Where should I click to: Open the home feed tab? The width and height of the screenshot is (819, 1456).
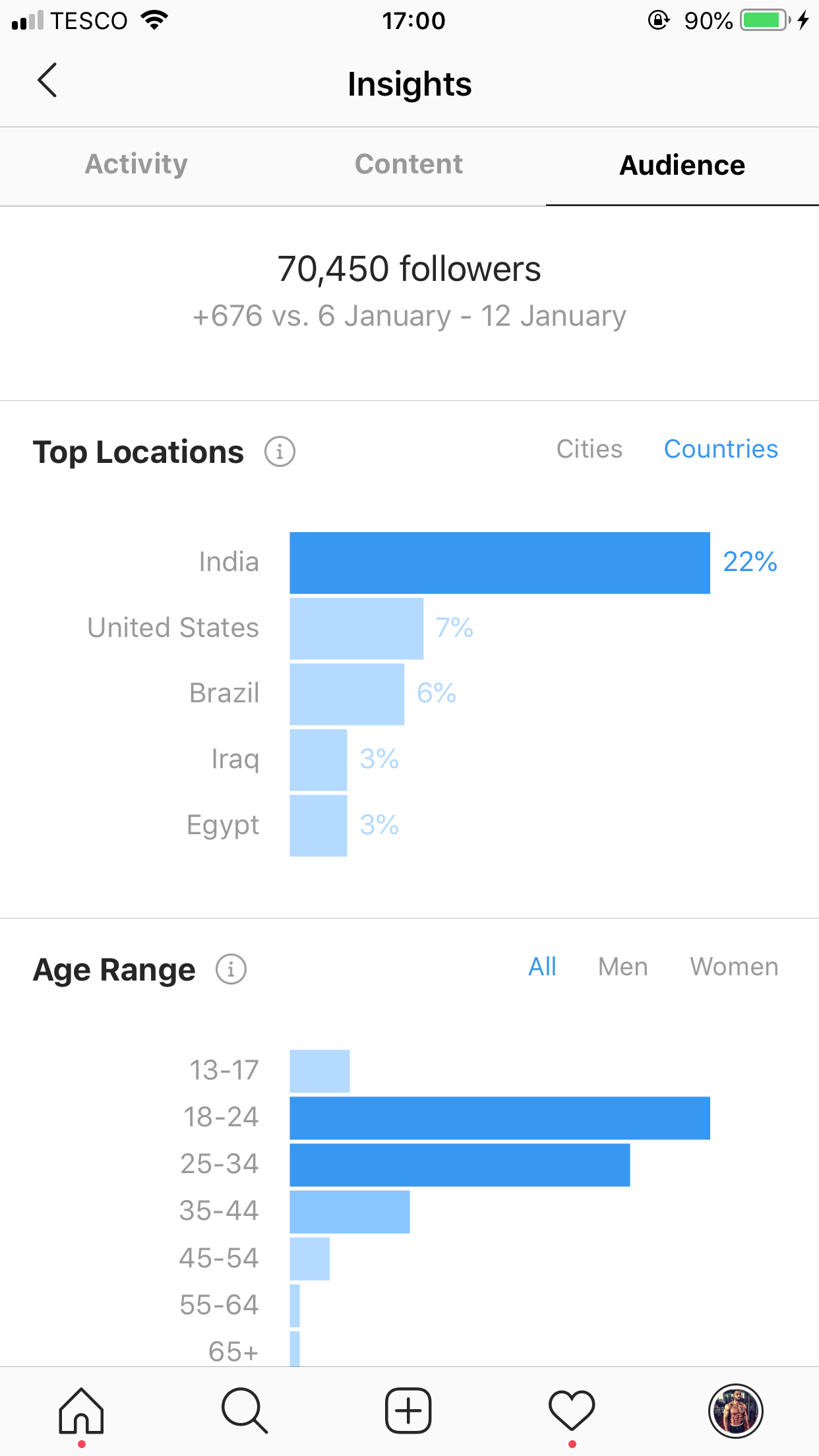(x=81, y=1411)
